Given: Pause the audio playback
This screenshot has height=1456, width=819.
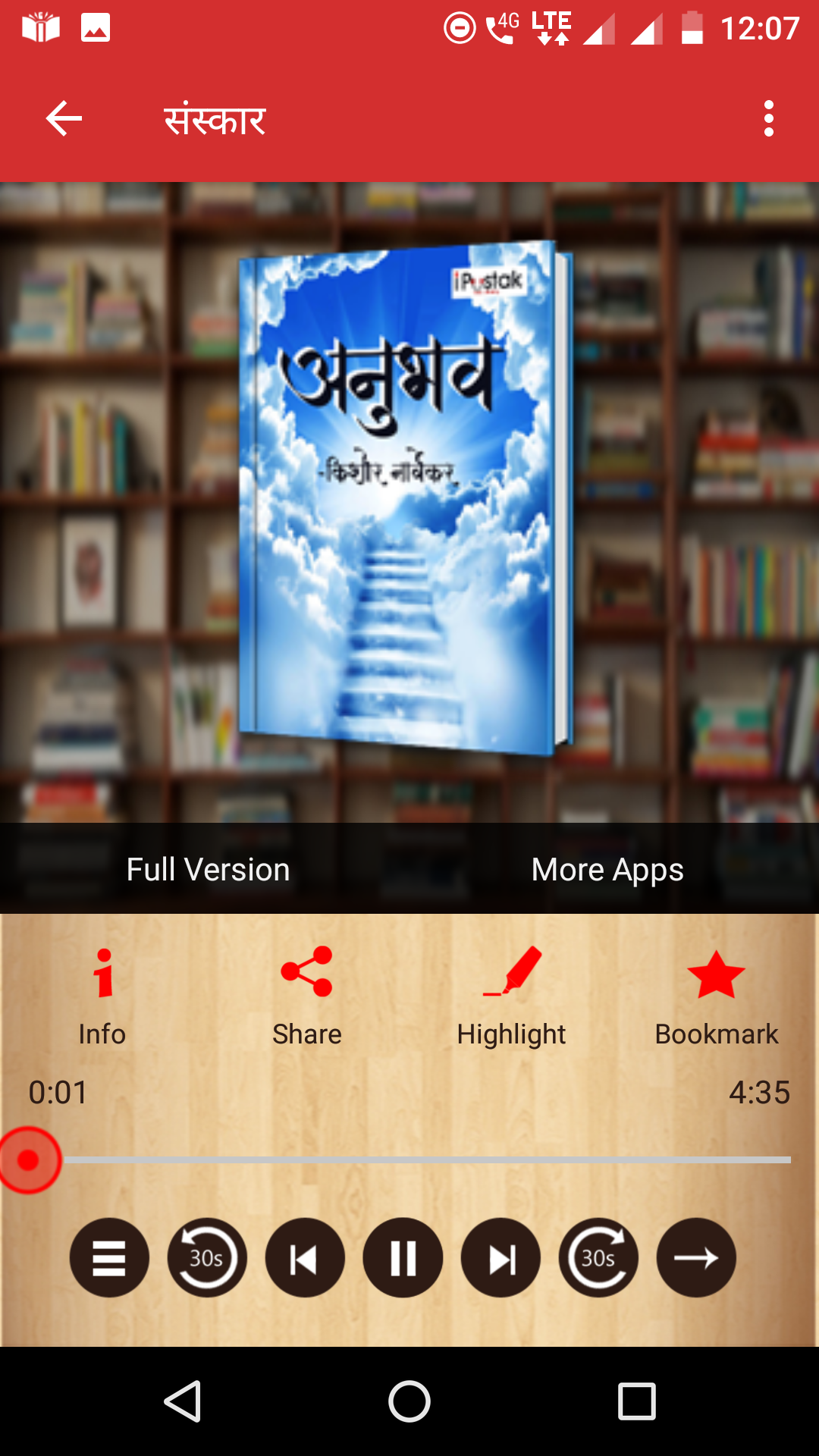Looking at the screenshot, I should tap(403, 1258).
